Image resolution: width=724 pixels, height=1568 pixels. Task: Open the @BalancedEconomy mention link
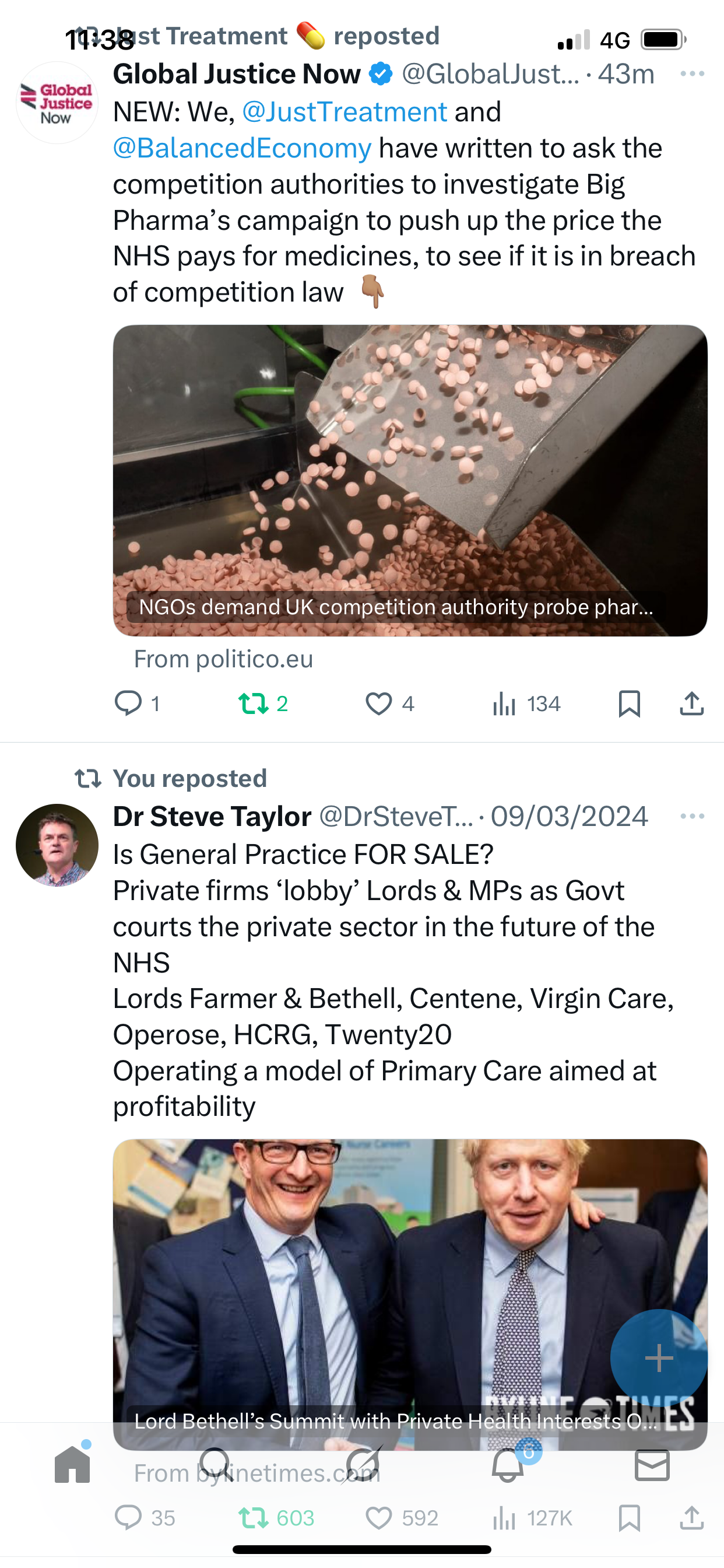(241, 148)
